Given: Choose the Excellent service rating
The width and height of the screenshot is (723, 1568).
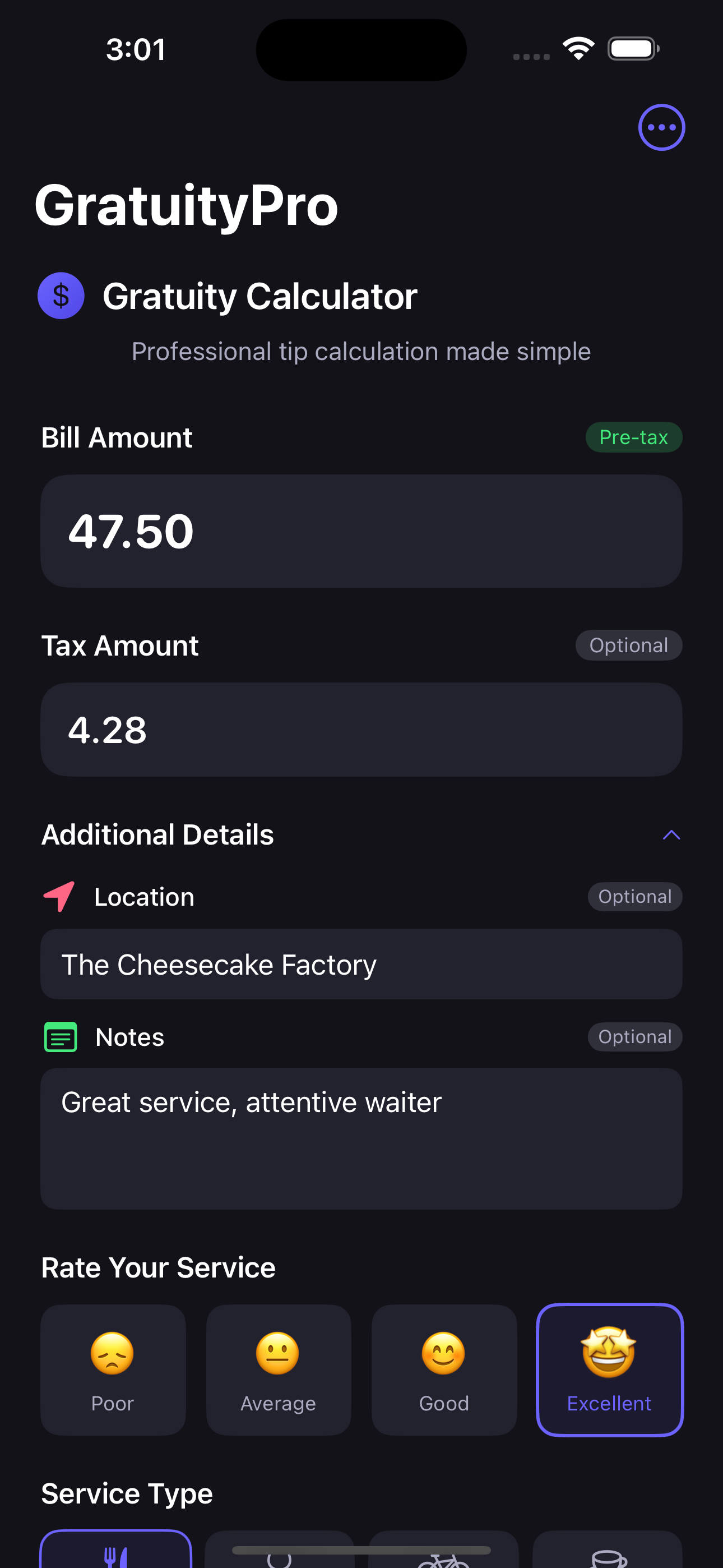Looking at the screenshot, I should tap(609, 1369).
